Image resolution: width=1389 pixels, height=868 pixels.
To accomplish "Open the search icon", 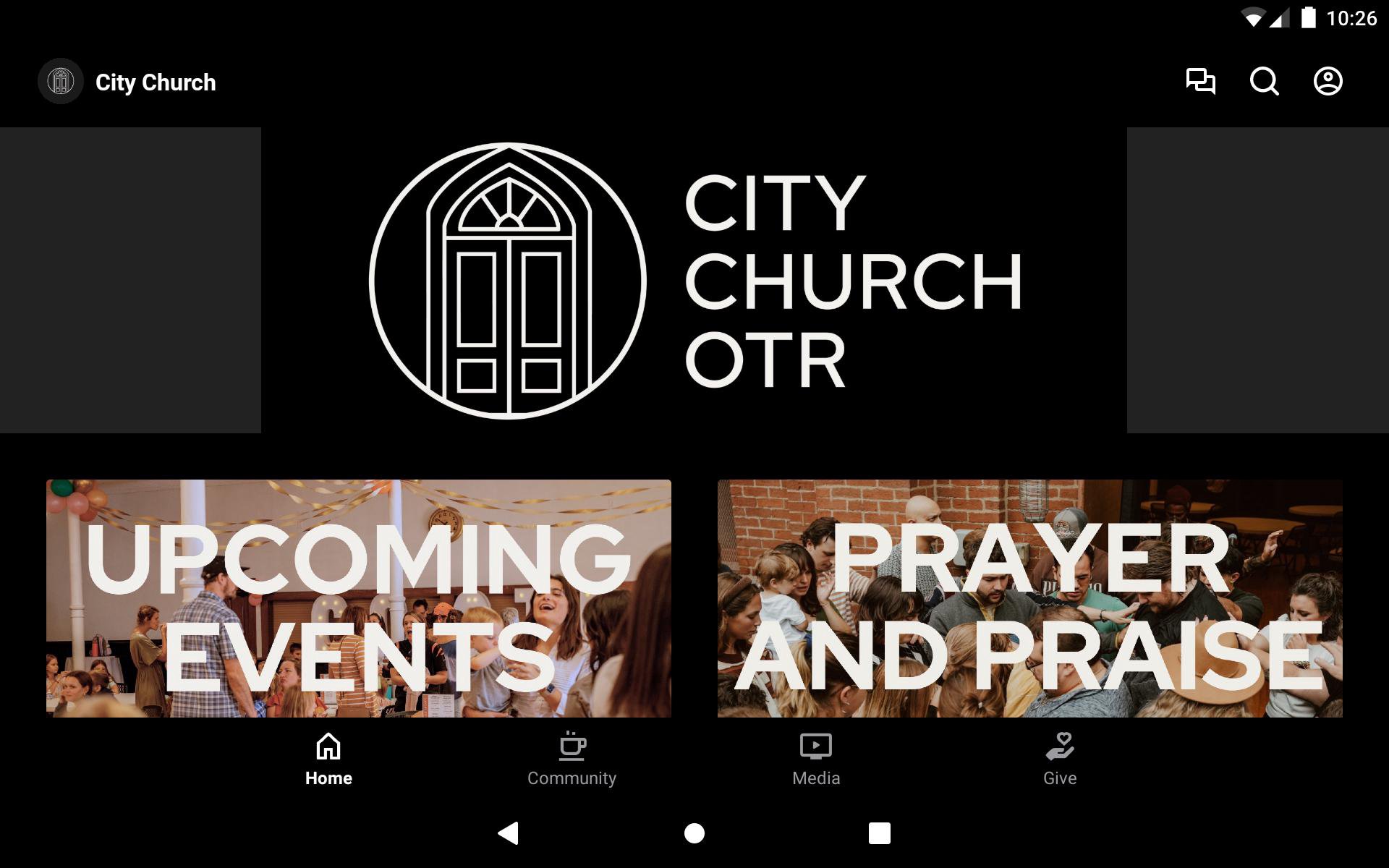I will 1264,81.
